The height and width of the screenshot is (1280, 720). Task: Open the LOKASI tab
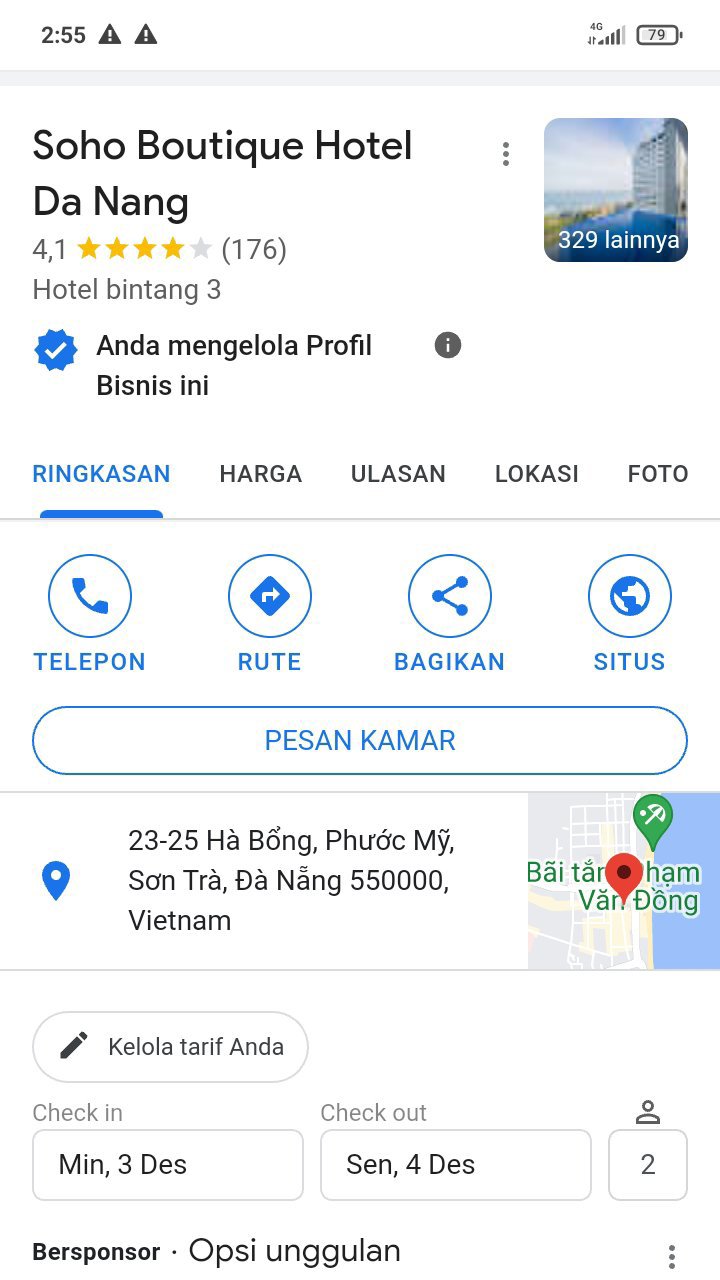point(536,474)
